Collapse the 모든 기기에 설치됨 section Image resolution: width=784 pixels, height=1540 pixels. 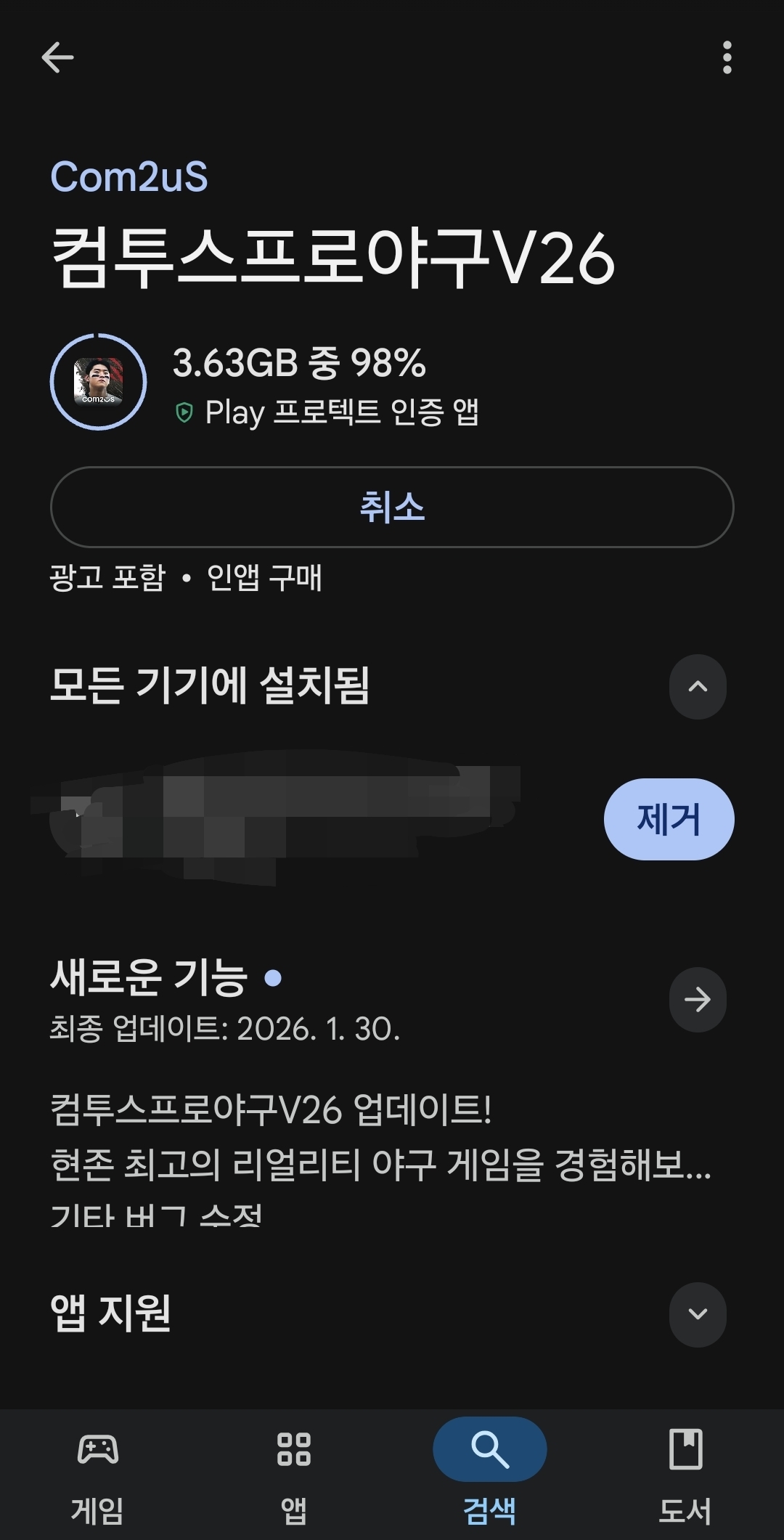coord(697,687)
